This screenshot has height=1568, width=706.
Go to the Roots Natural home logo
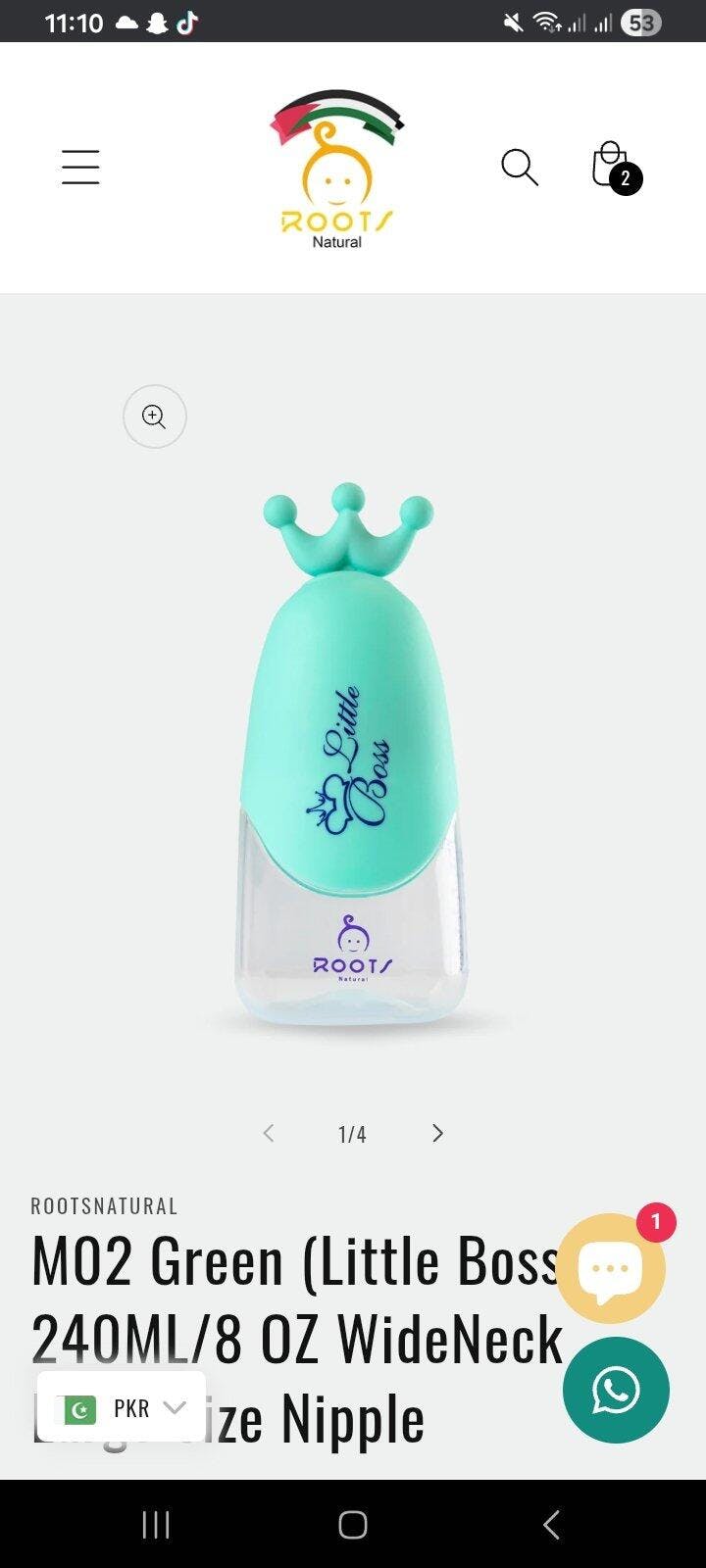(x=337, y=171)
